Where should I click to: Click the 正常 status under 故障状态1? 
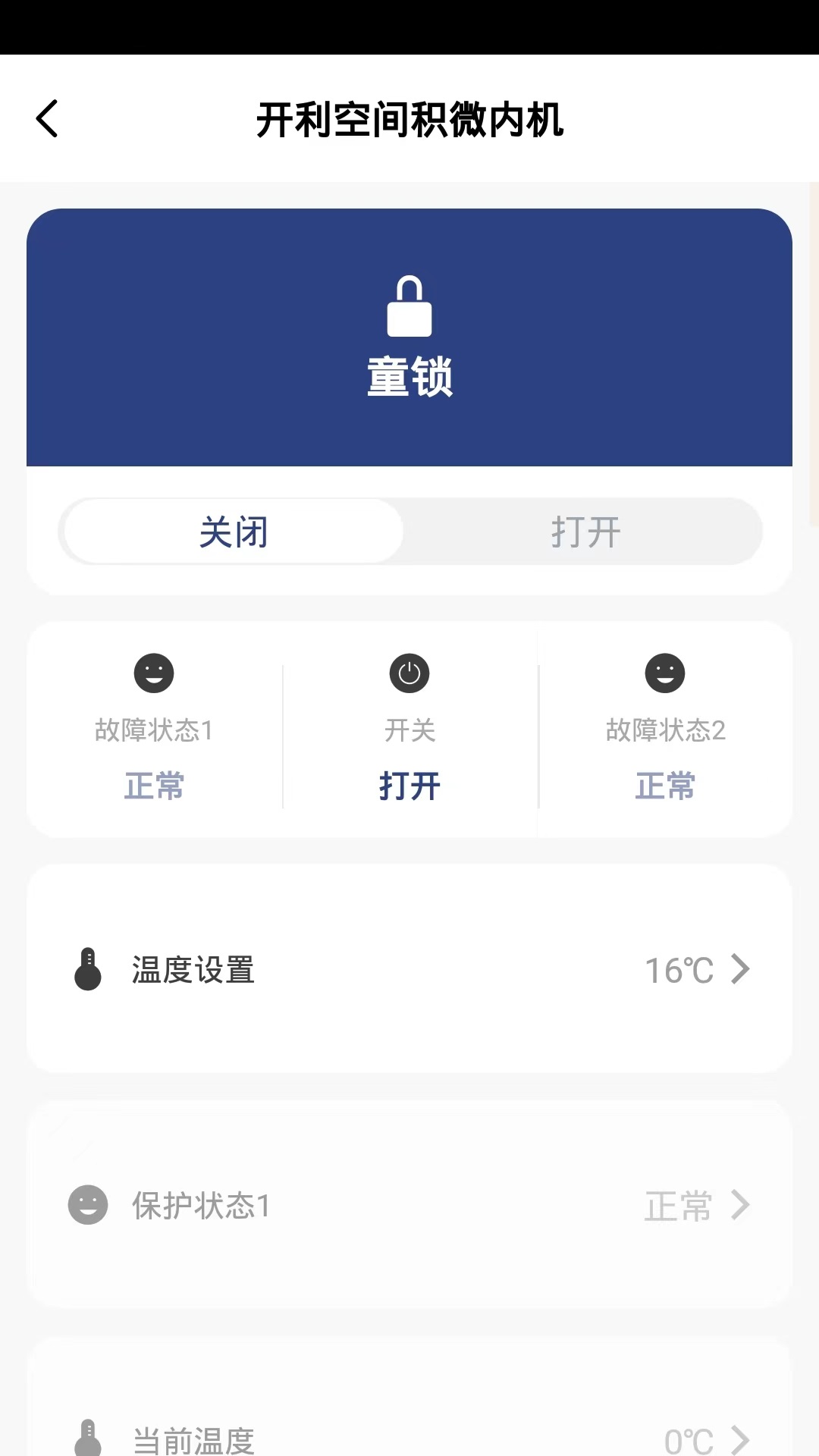(155, 786)
